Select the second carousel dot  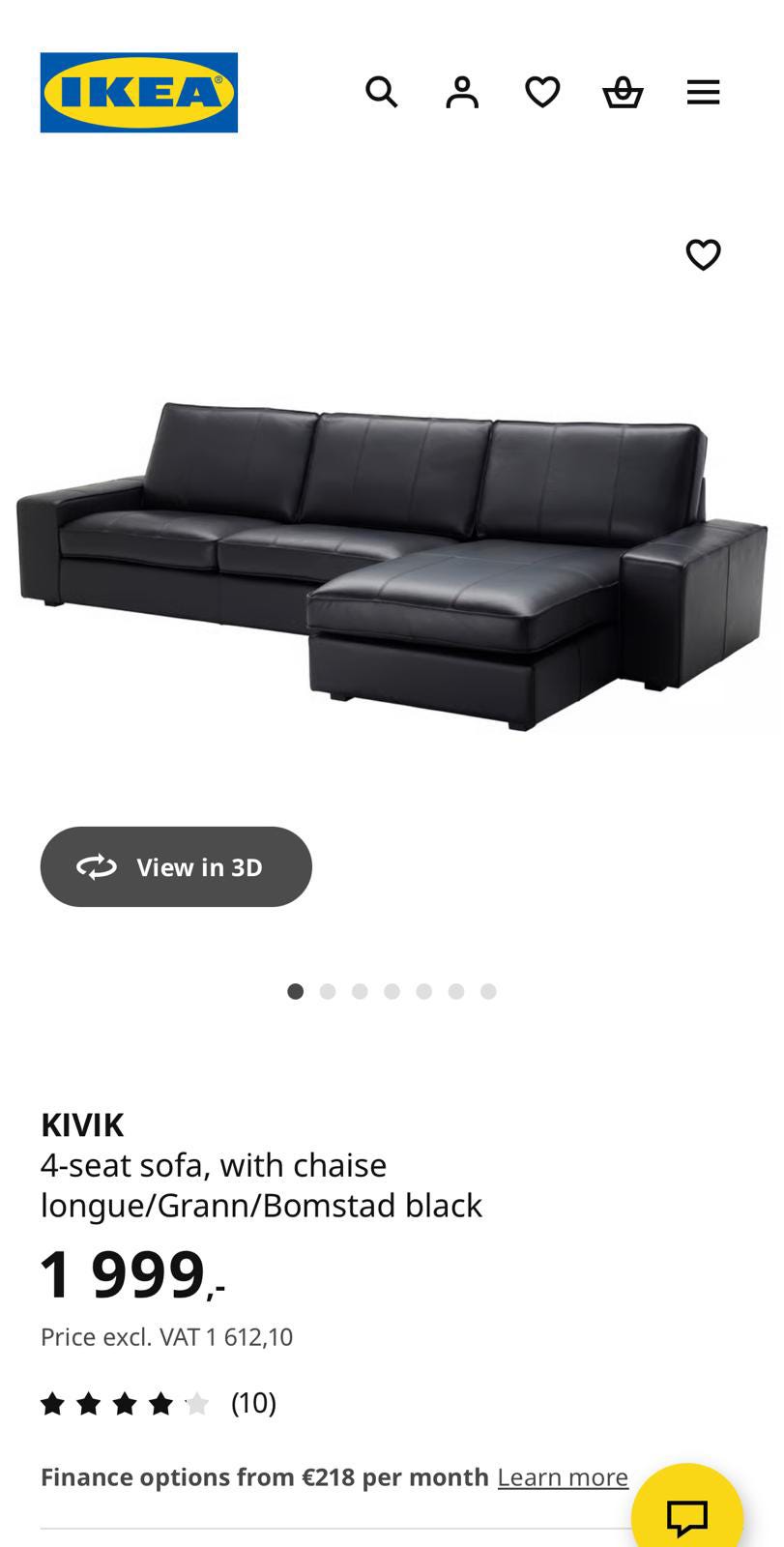[x=328, y=991]
